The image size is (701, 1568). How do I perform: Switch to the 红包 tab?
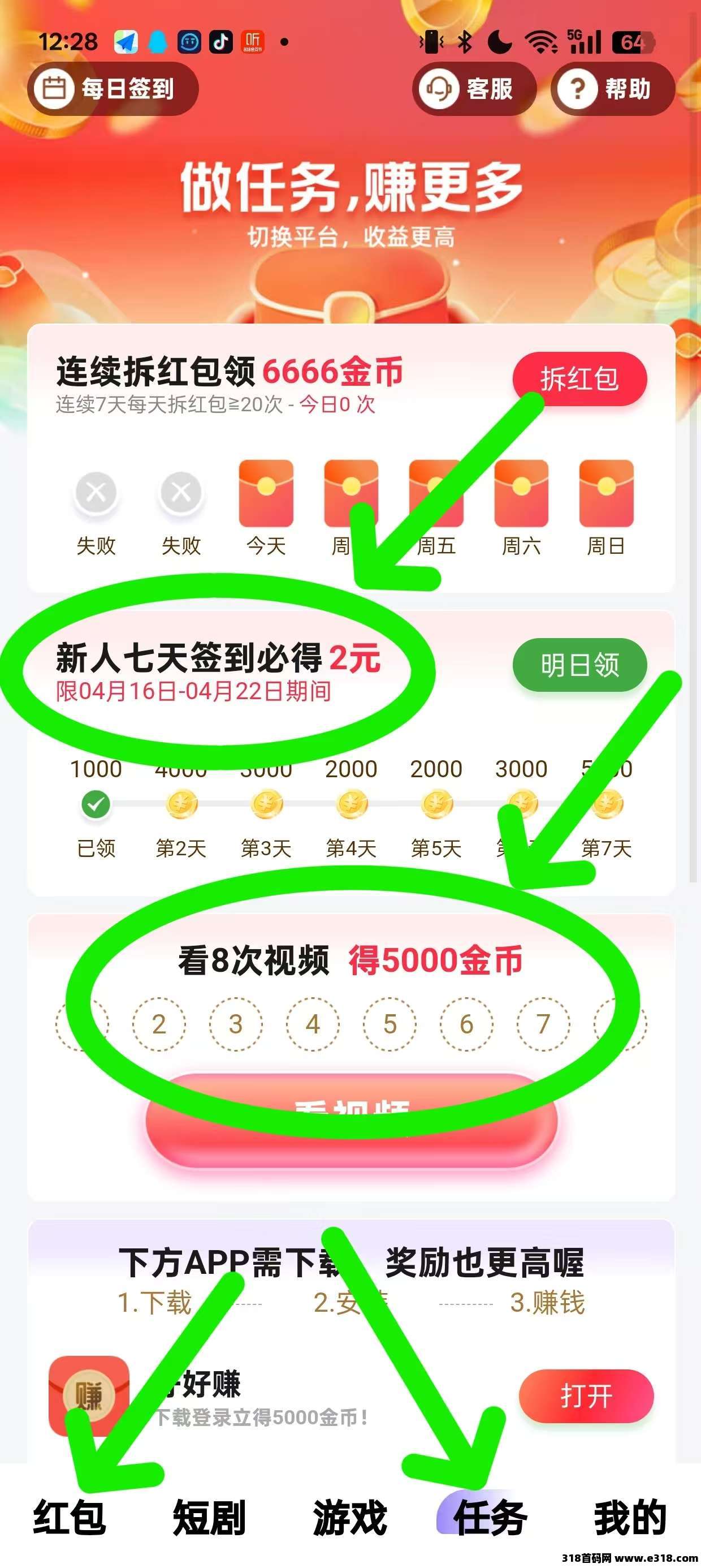tap(70, 1518)
